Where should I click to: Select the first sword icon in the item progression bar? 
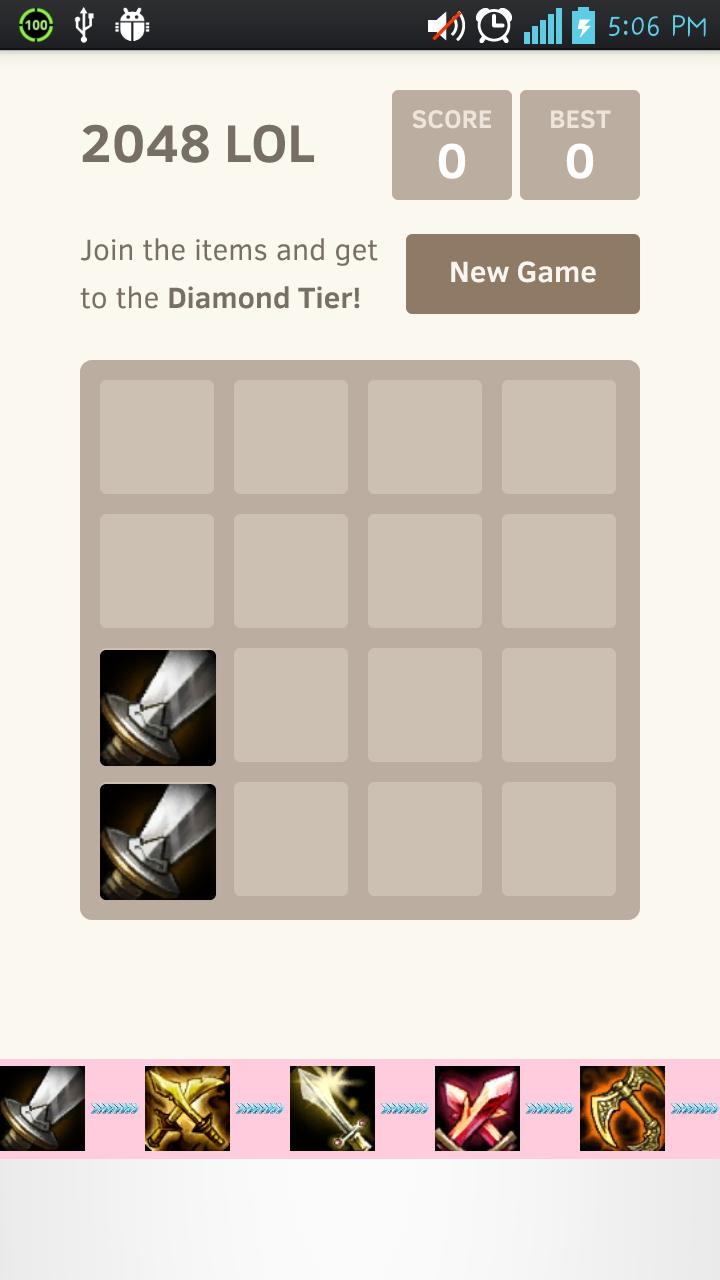coord(42,1106)
